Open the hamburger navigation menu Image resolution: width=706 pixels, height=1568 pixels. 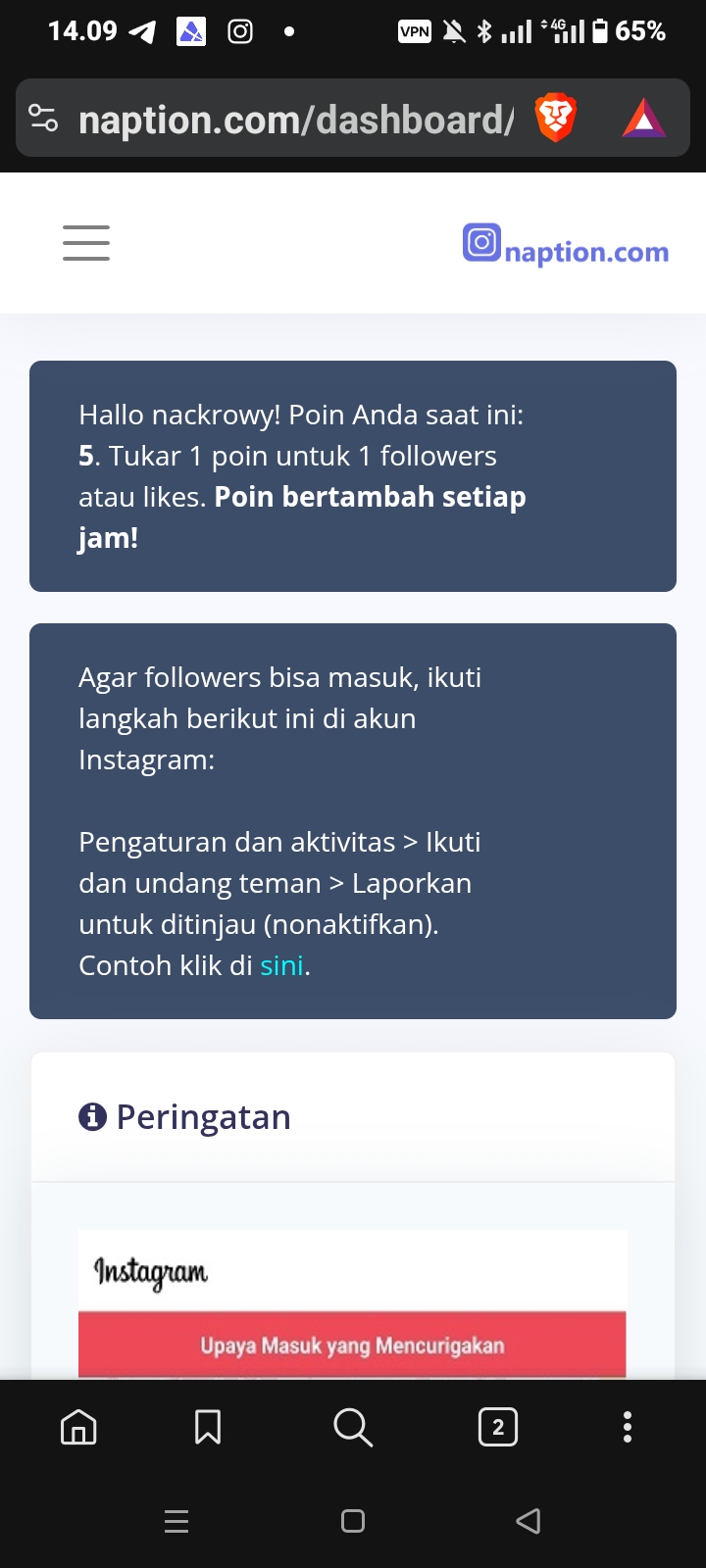tap(86, 243)
